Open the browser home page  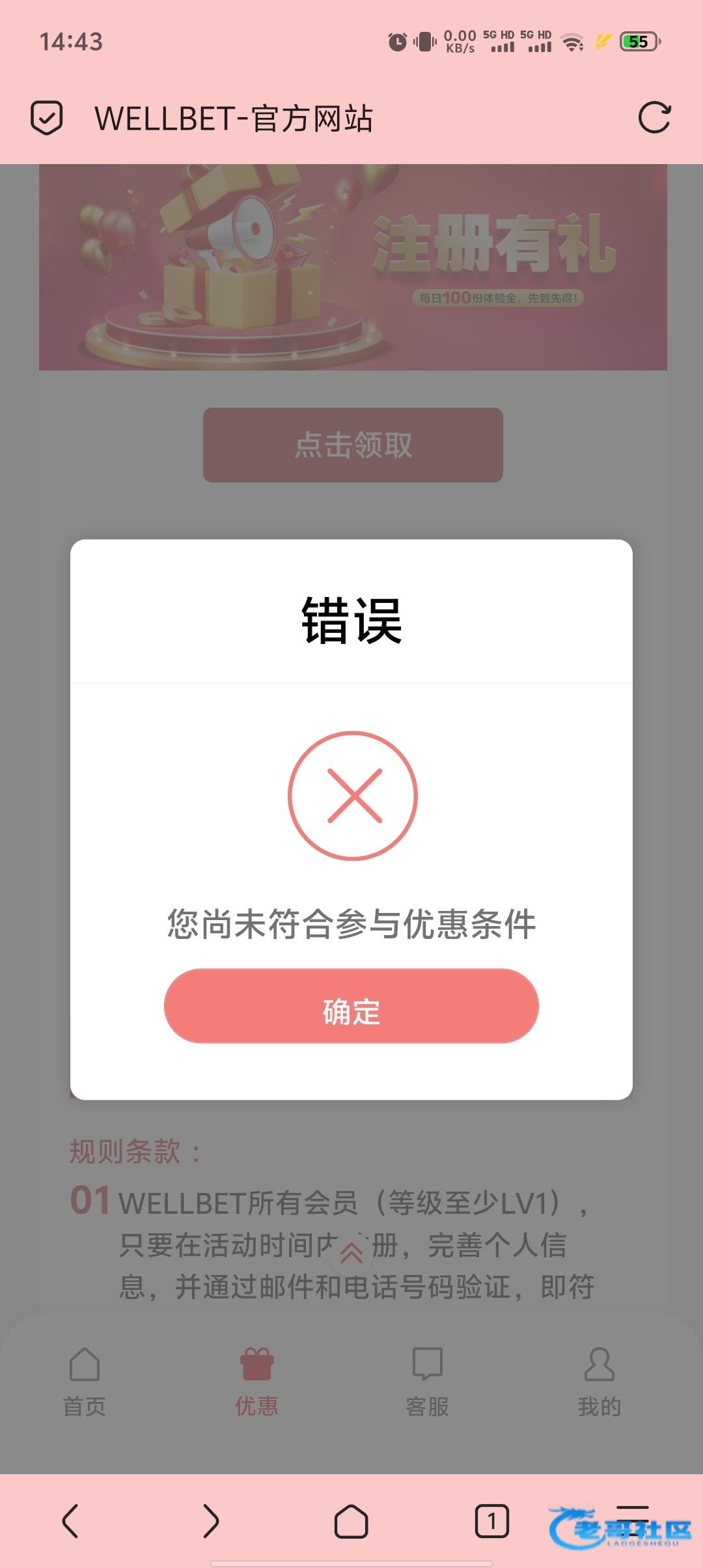coord(351,1521)
